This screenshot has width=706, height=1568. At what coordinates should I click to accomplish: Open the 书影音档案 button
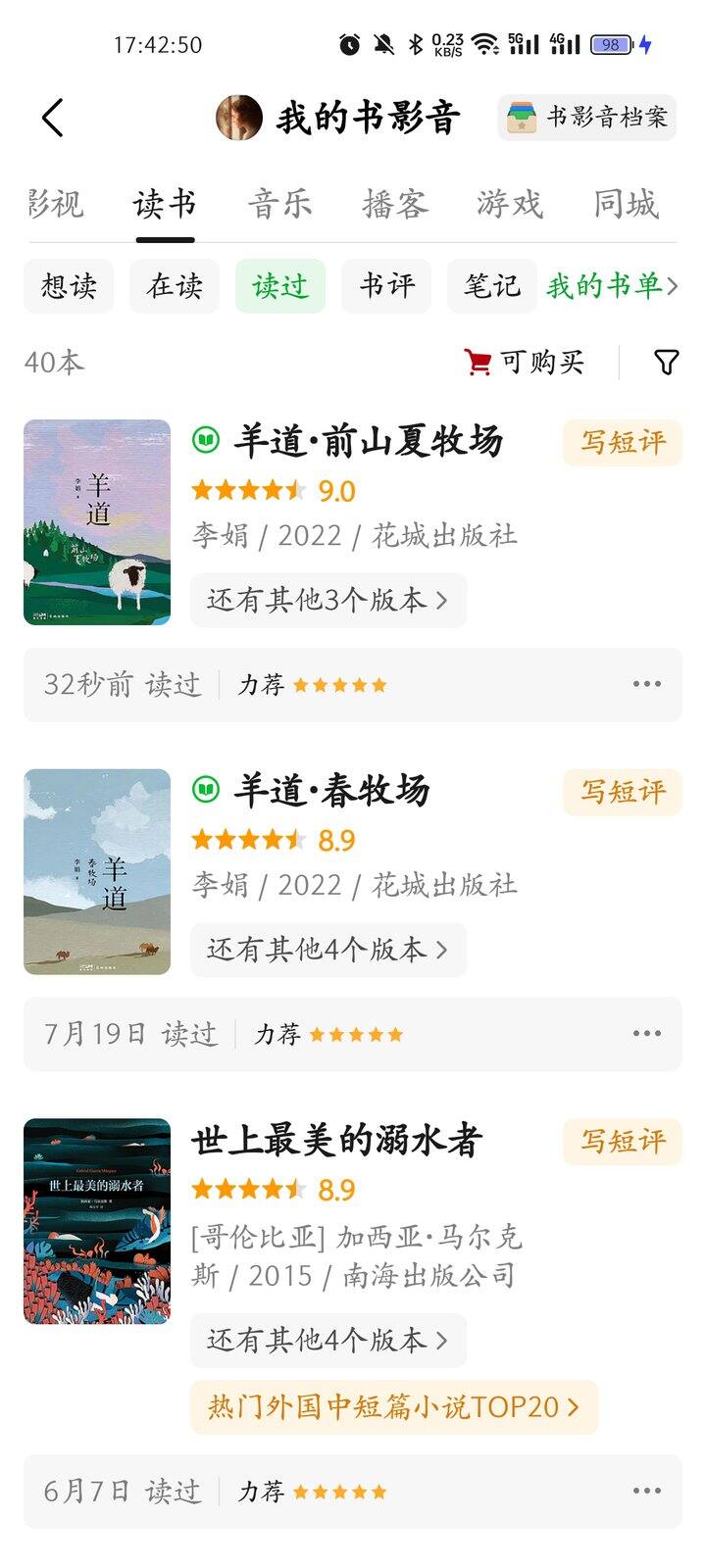click(x=586, y=119)
